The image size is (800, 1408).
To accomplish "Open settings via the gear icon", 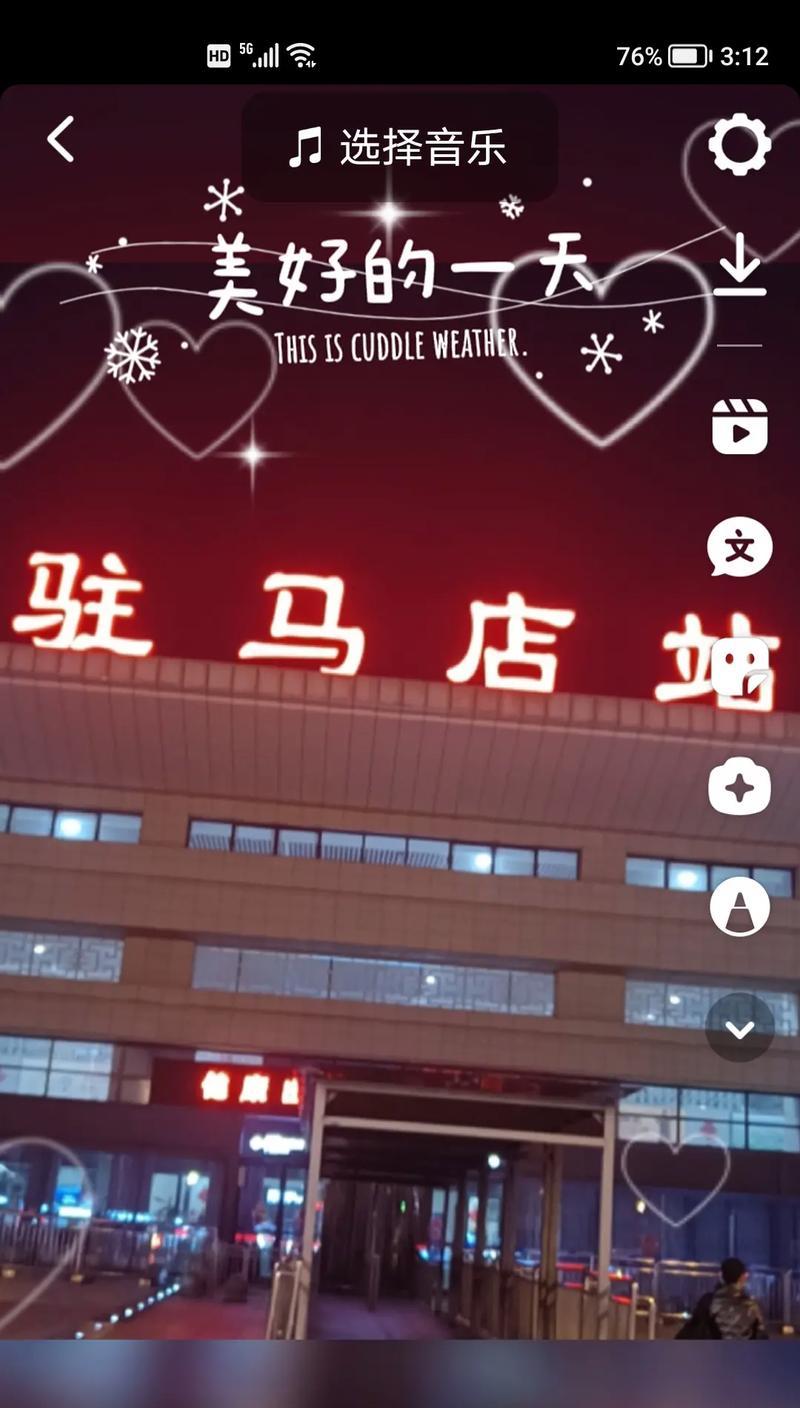I will click(x=740, y=145).
